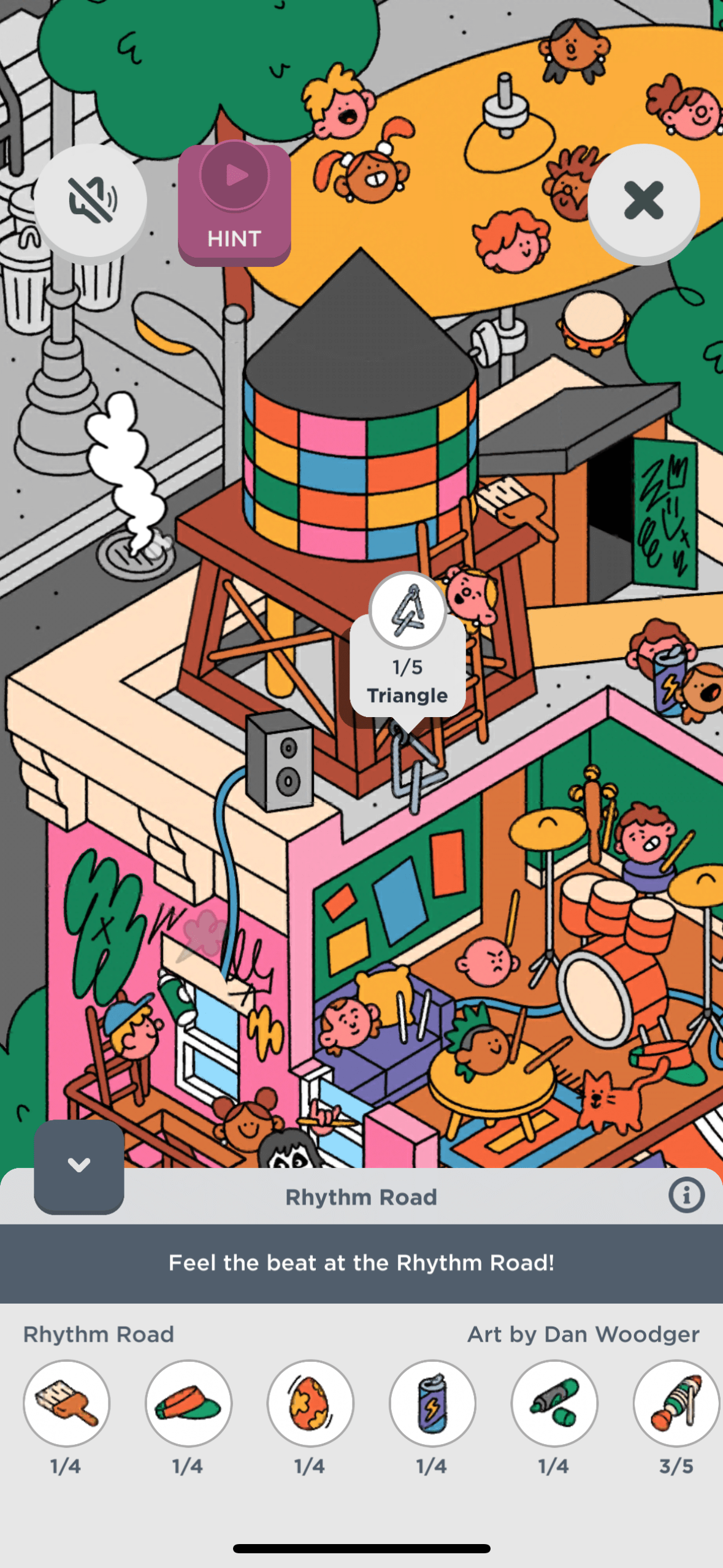Open the info icon beside Rhythm Road
The image size is (723, 1568).
click(686, 1195)
